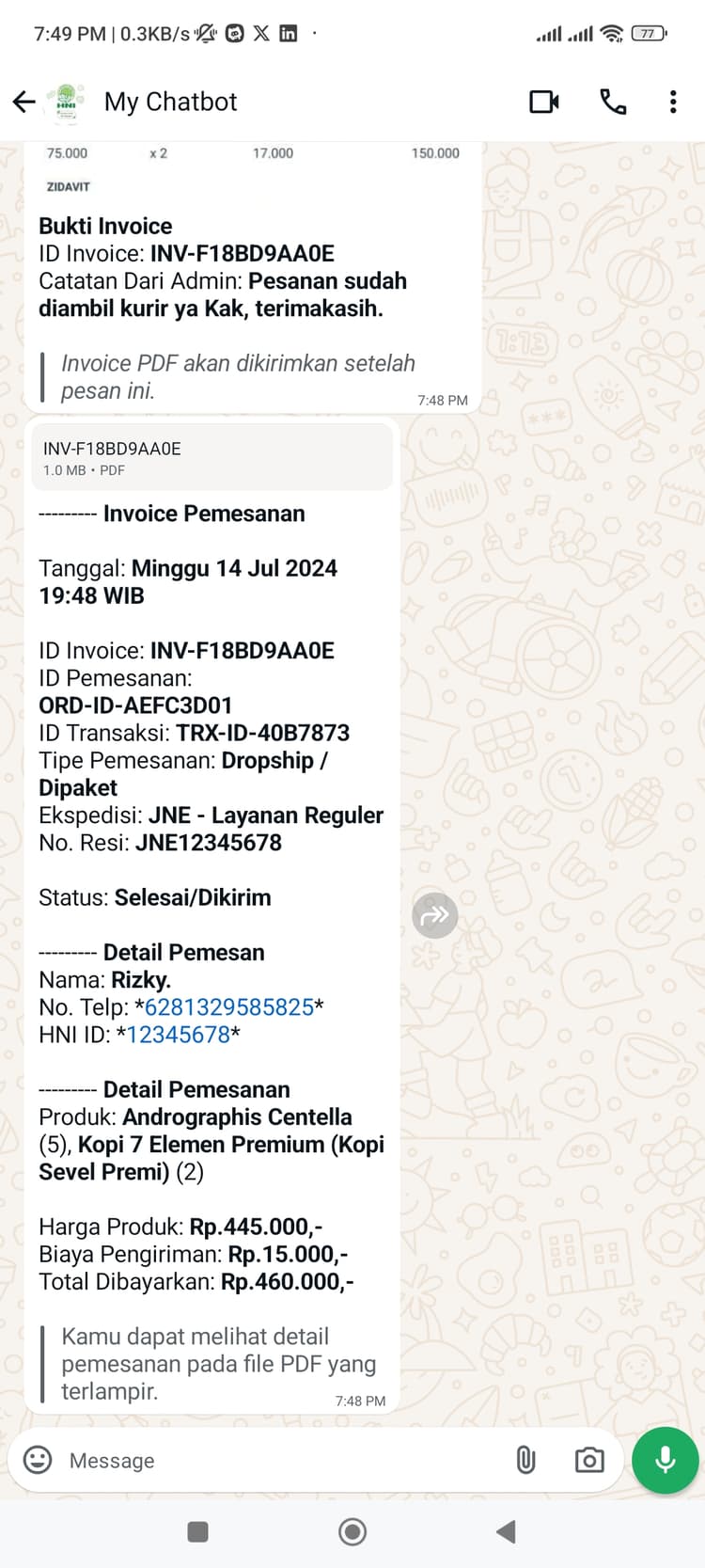Start a voice call with My Chatbot
705x1568 pixels.
tap(613, 102)
